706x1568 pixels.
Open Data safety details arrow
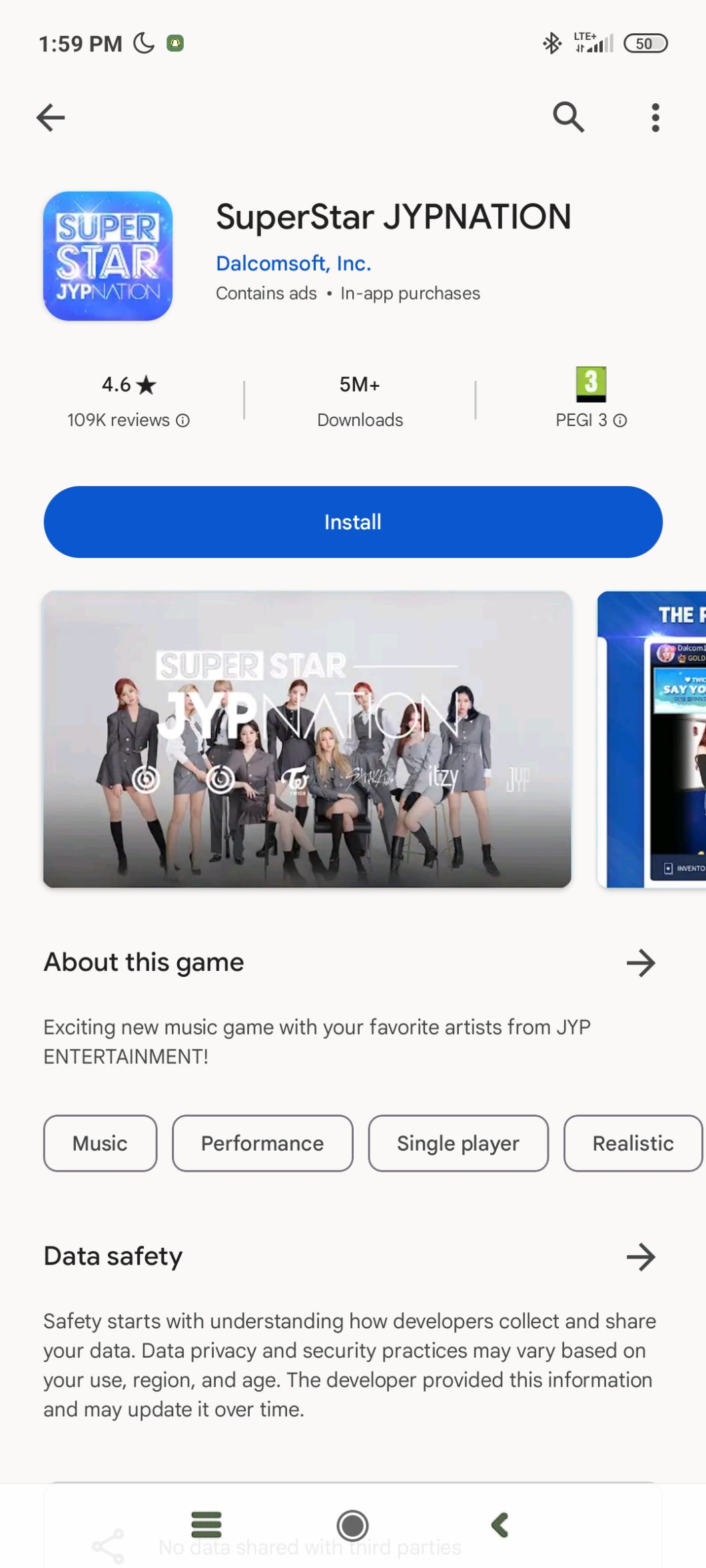(x=641, y=1257)
